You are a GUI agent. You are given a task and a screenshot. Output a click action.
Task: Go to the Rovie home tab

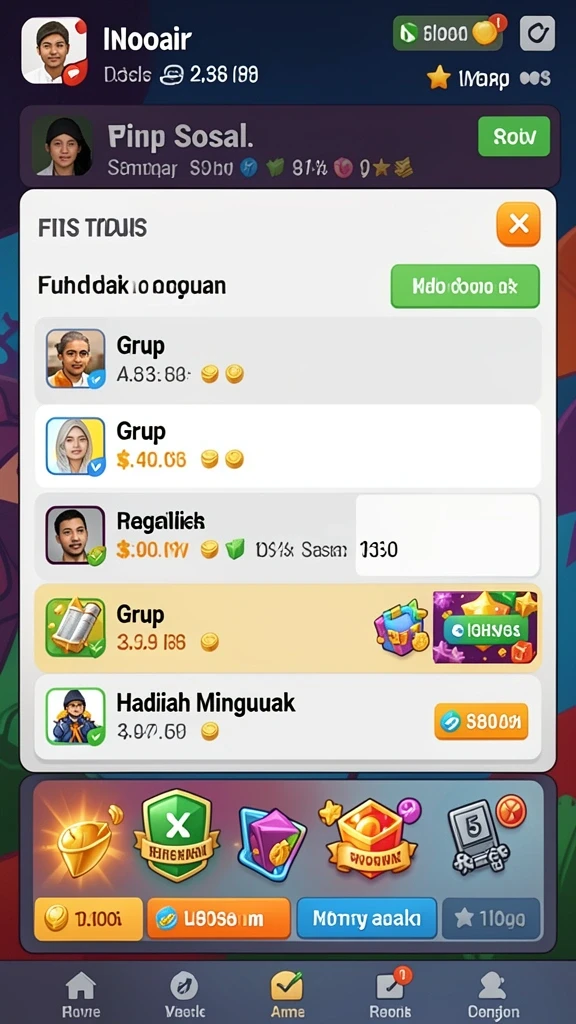(x=81, y=995)
